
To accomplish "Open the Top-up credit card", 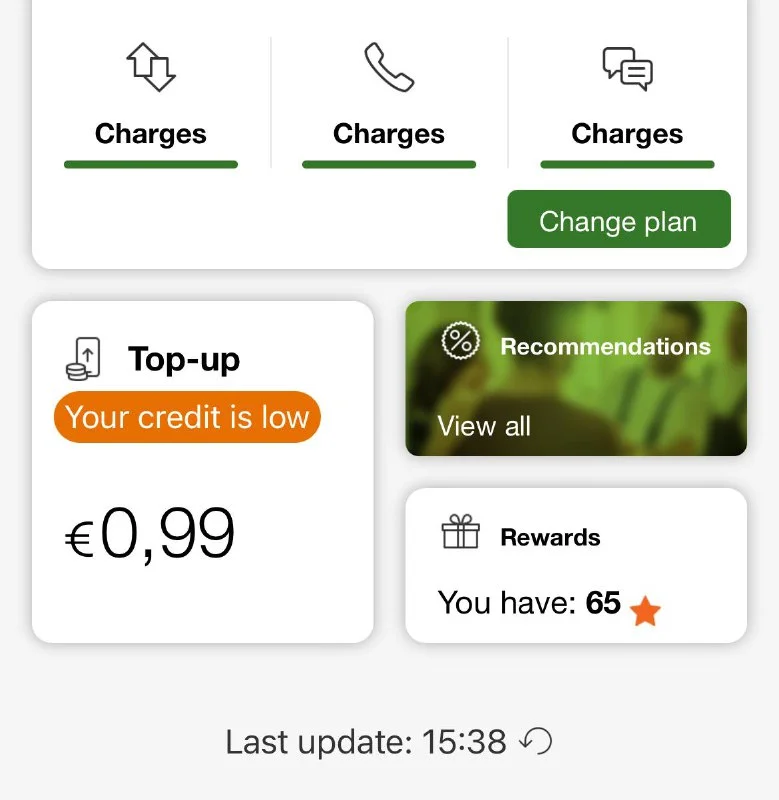I will (203, 471).
